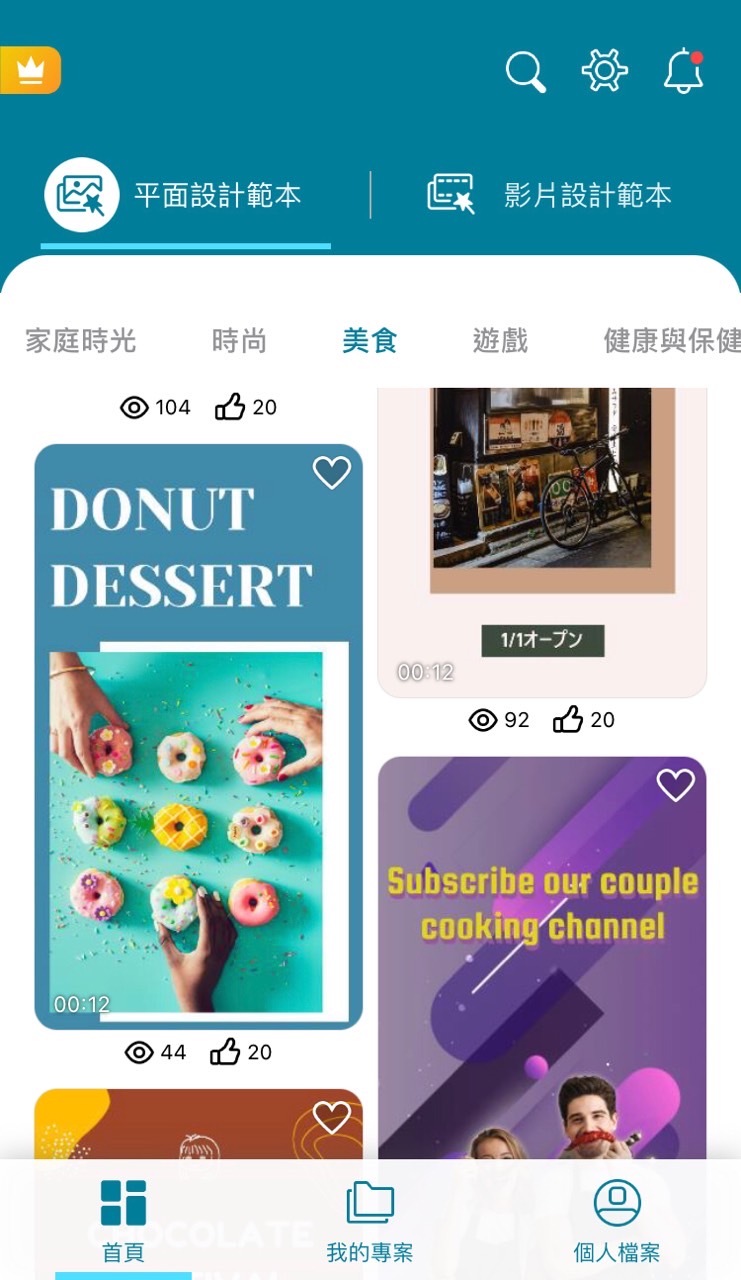Switch to the 平面設計範本 tab
The height and width of the screenshot is (1280, 741).
(x=185, y=195)
